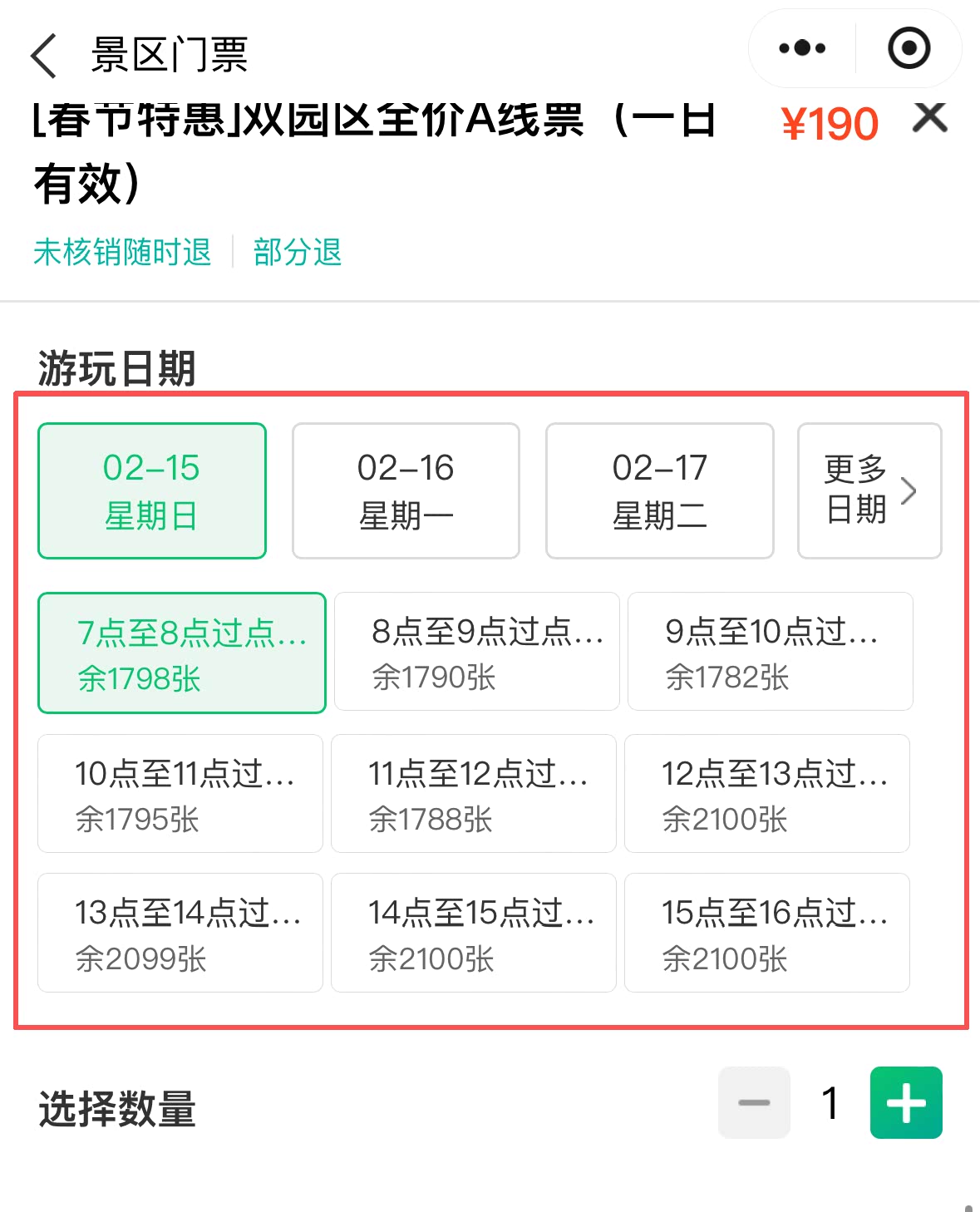Screen dimensions: 980x1212
Task: Close the mini program via the circle button
Action: pos(909,48)
